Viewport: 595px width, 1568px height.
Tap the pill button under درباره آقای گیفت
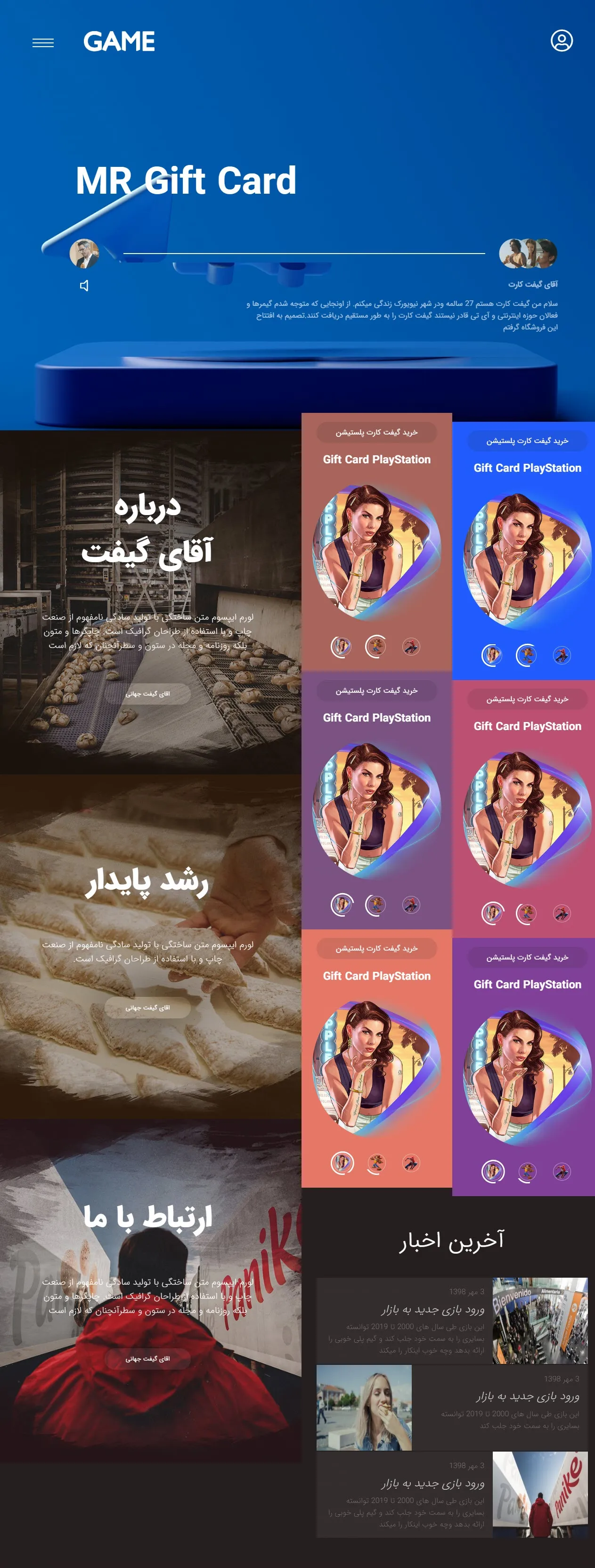coord(147,693)
